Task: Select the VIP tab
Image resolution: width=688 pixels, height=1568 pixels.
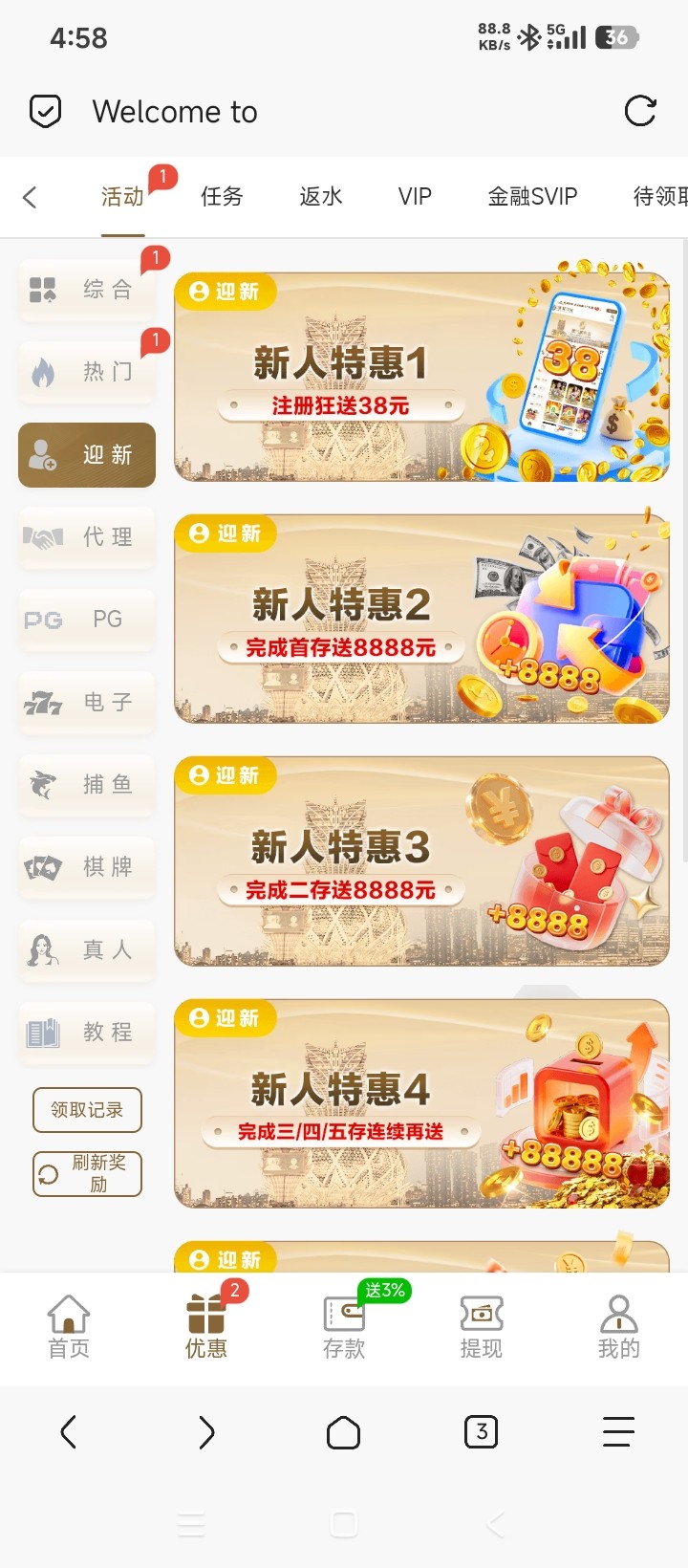Action: tap(415, 197)
